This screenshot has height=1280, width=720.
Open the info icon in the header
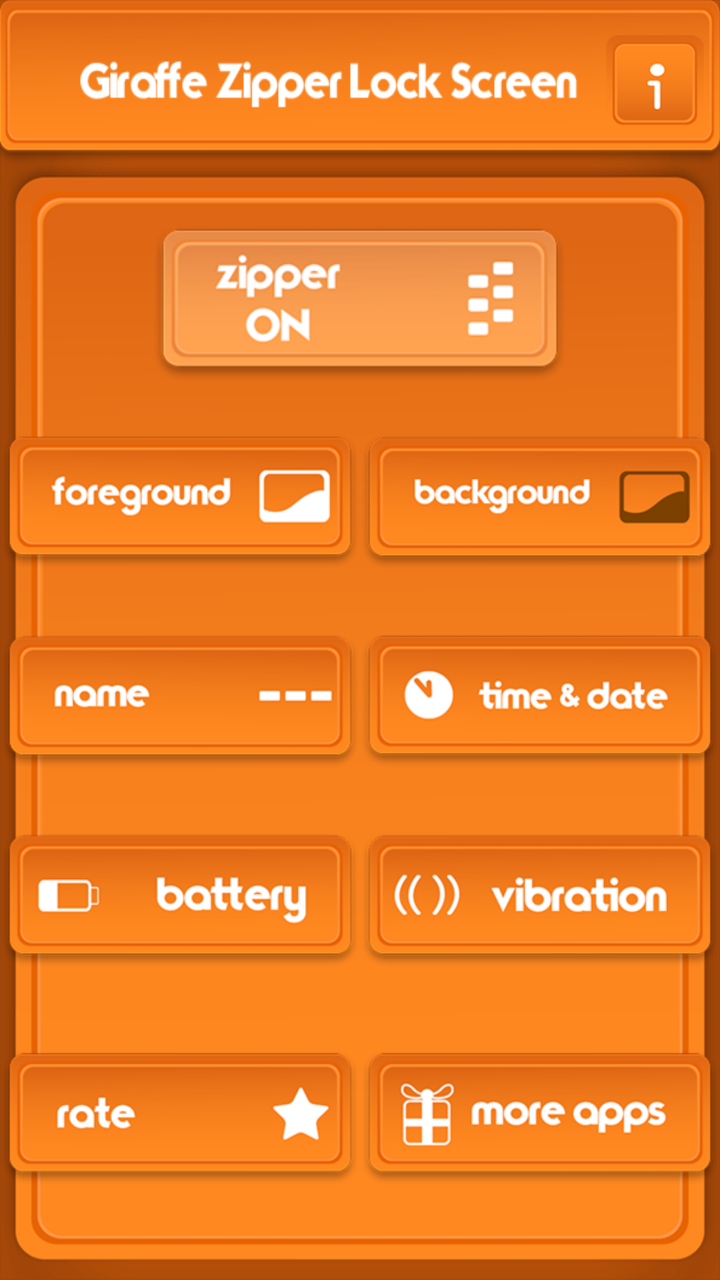pos(655,84)
